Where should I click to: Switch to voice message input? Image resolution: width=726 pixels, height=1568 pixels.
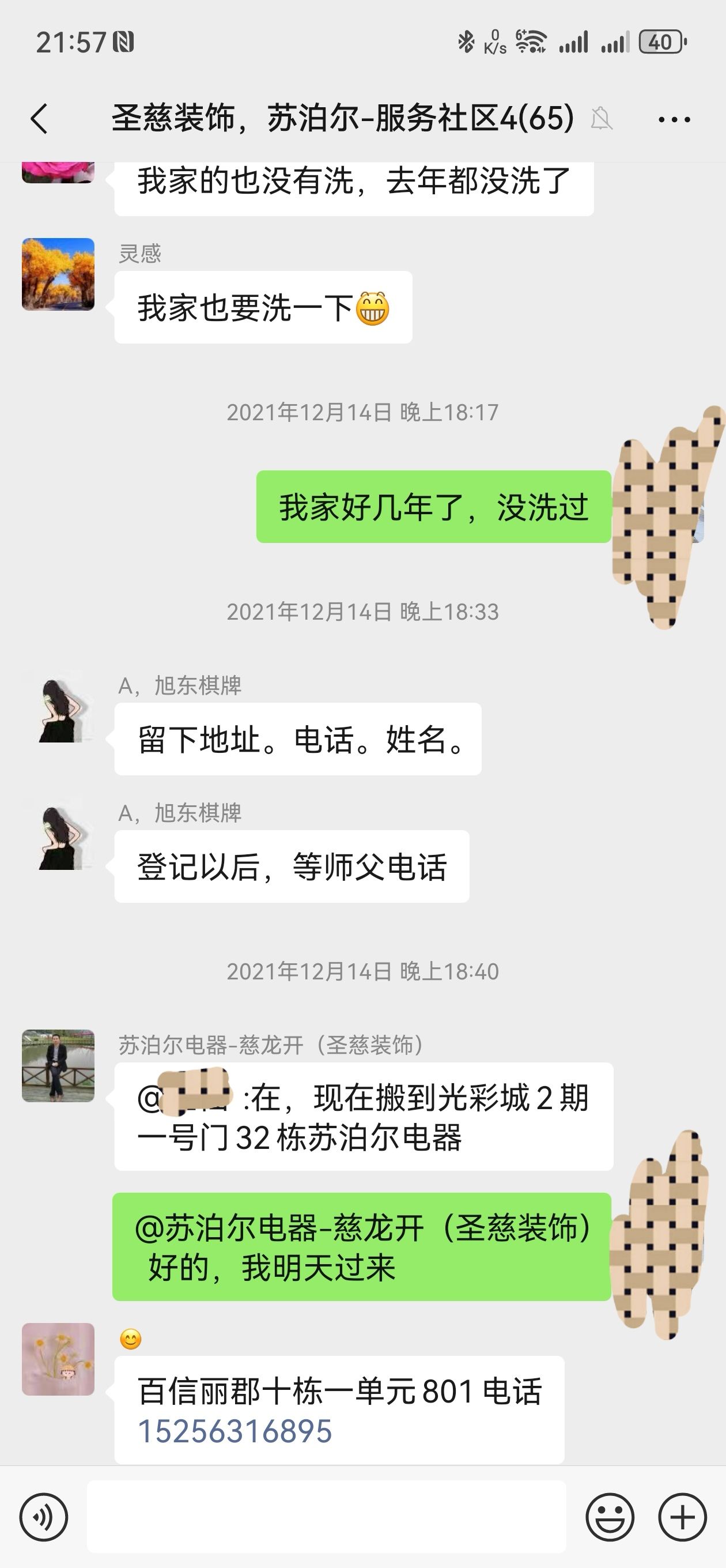click(x=44, y=1517)
